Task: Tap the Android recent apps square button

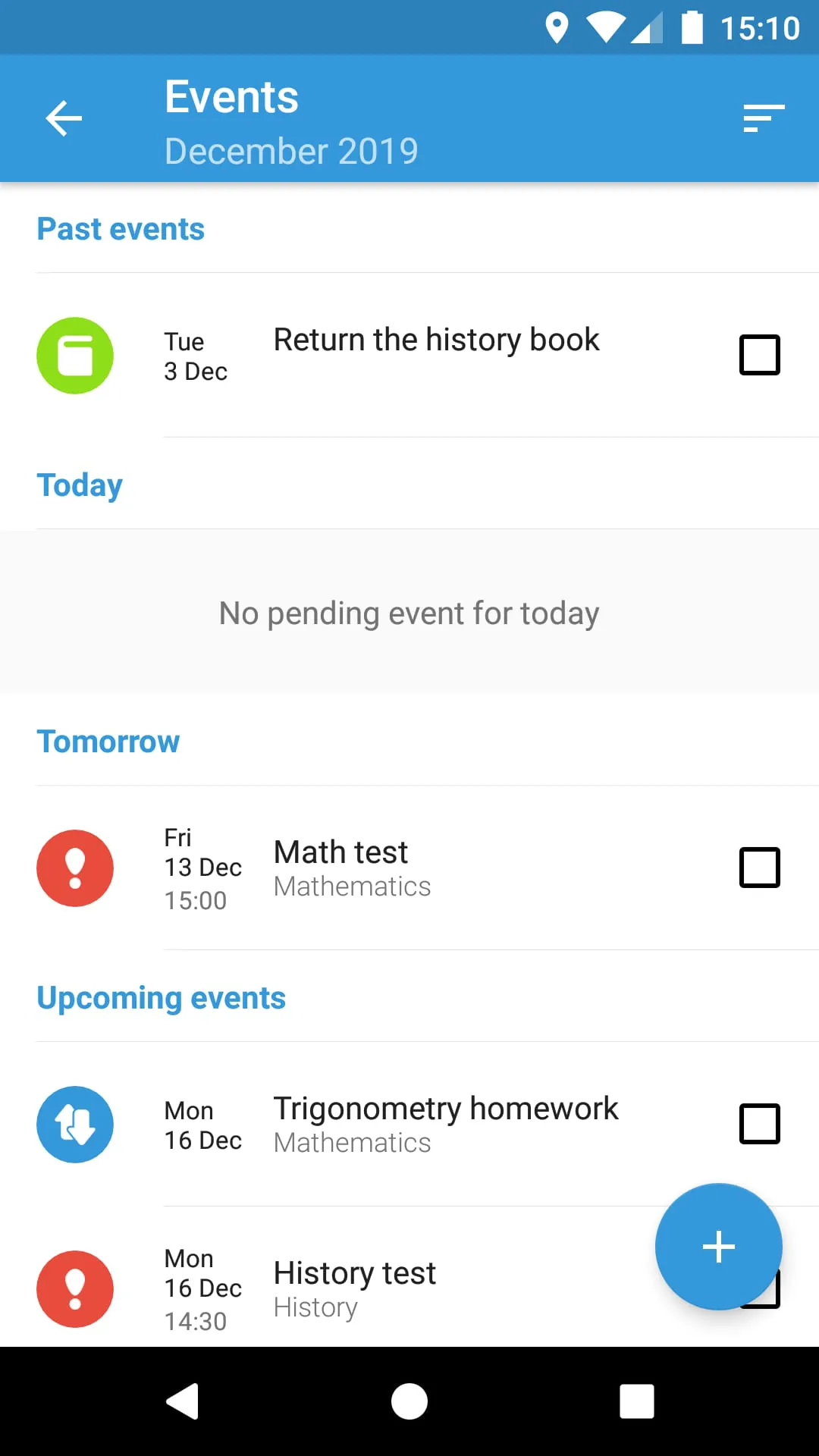Action: 637,1401
